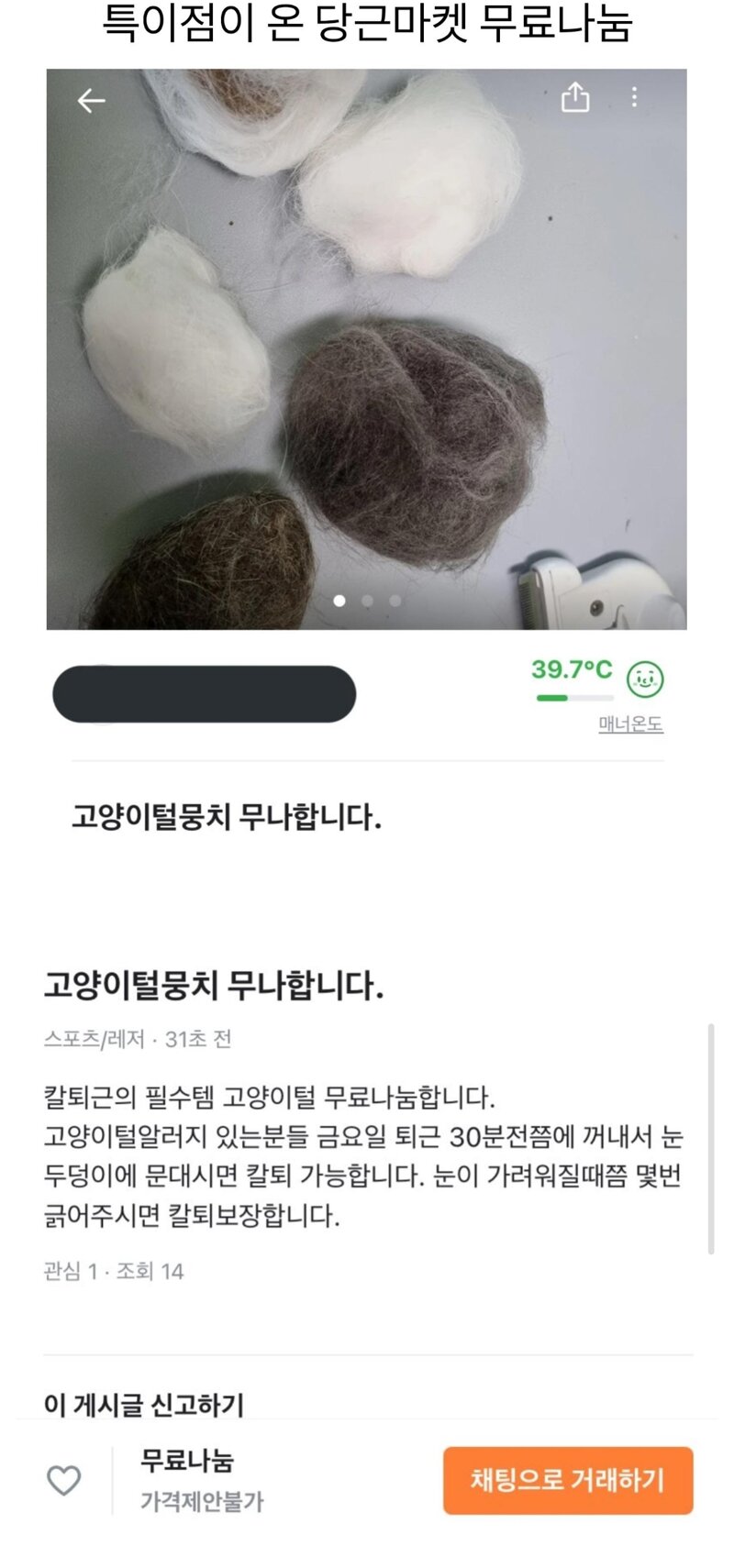
Task: Open the three-dot overflow menu
Action: pyautogui.click(x=634, y=96)
